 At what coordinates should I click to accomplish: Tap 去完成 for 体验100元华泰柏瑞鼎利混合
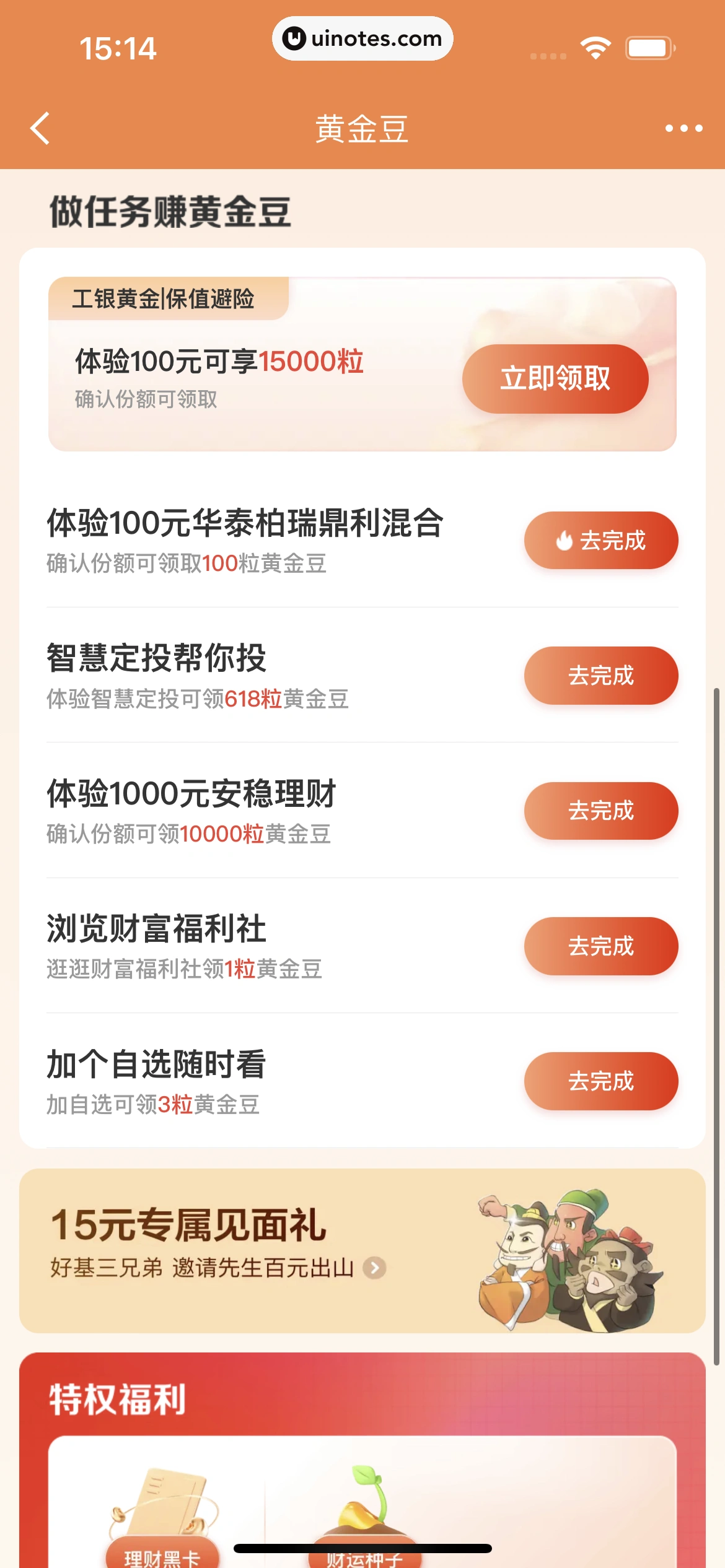click(600, 541)
